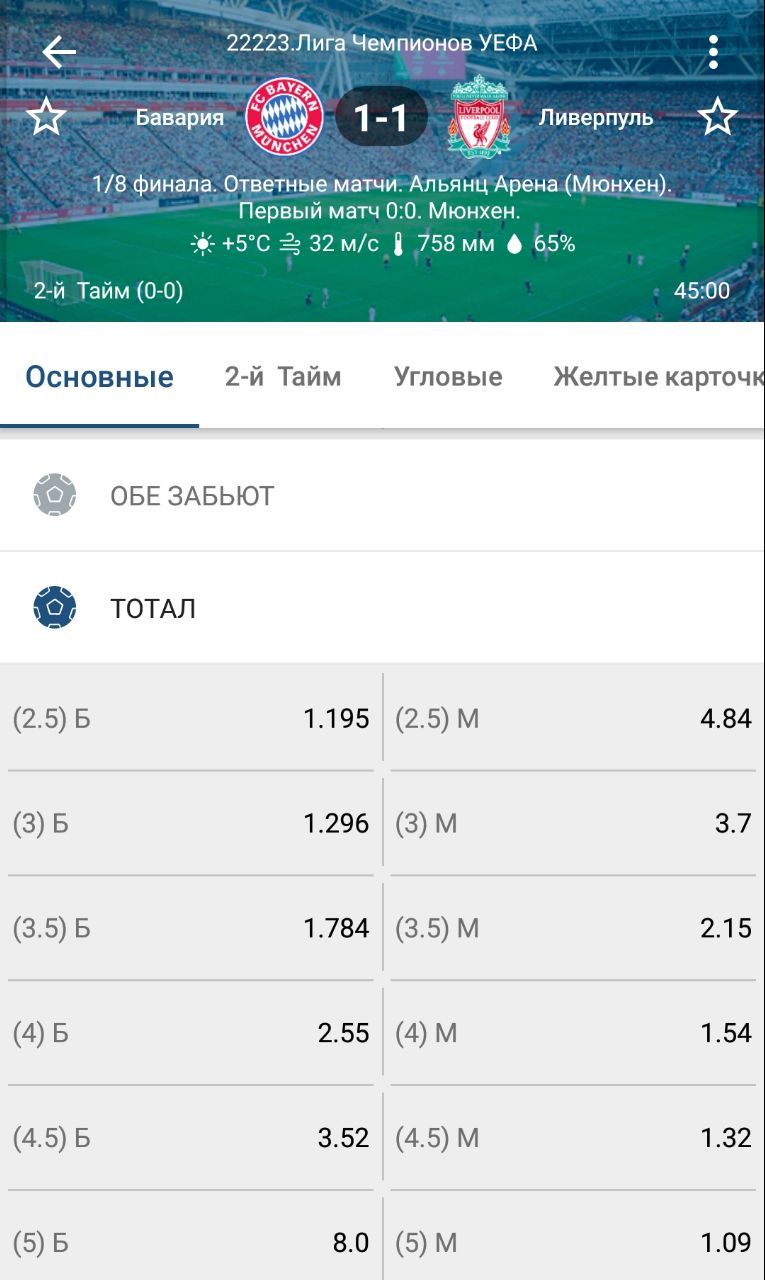Favorite Бавария with the star icon
This screenshot has height=1280, width=765.
coord(45,117)
